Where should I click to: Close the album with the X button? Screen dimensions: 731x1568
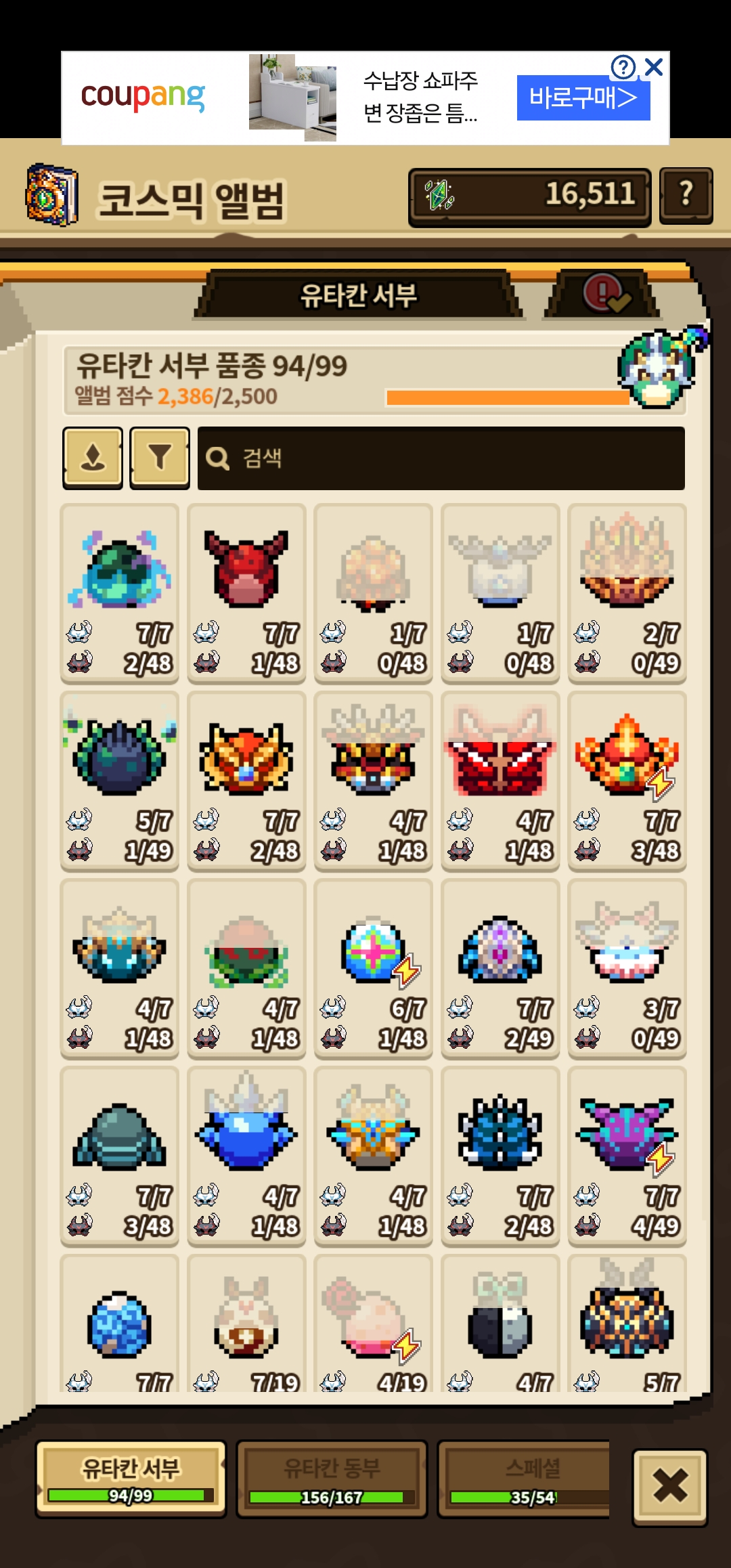[x=670, y=1486]
